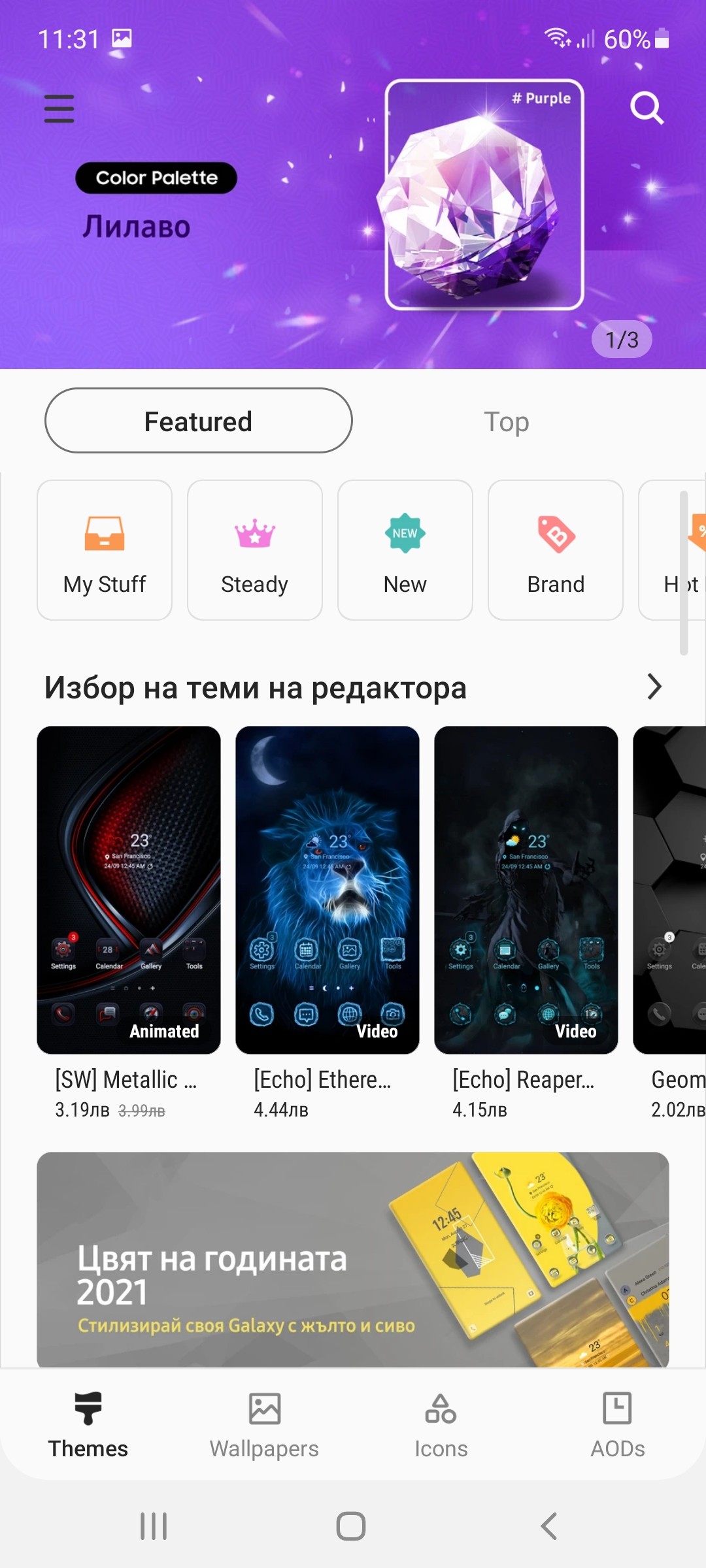
Task: Open the Brand category
Action: (x=556, y=550)
